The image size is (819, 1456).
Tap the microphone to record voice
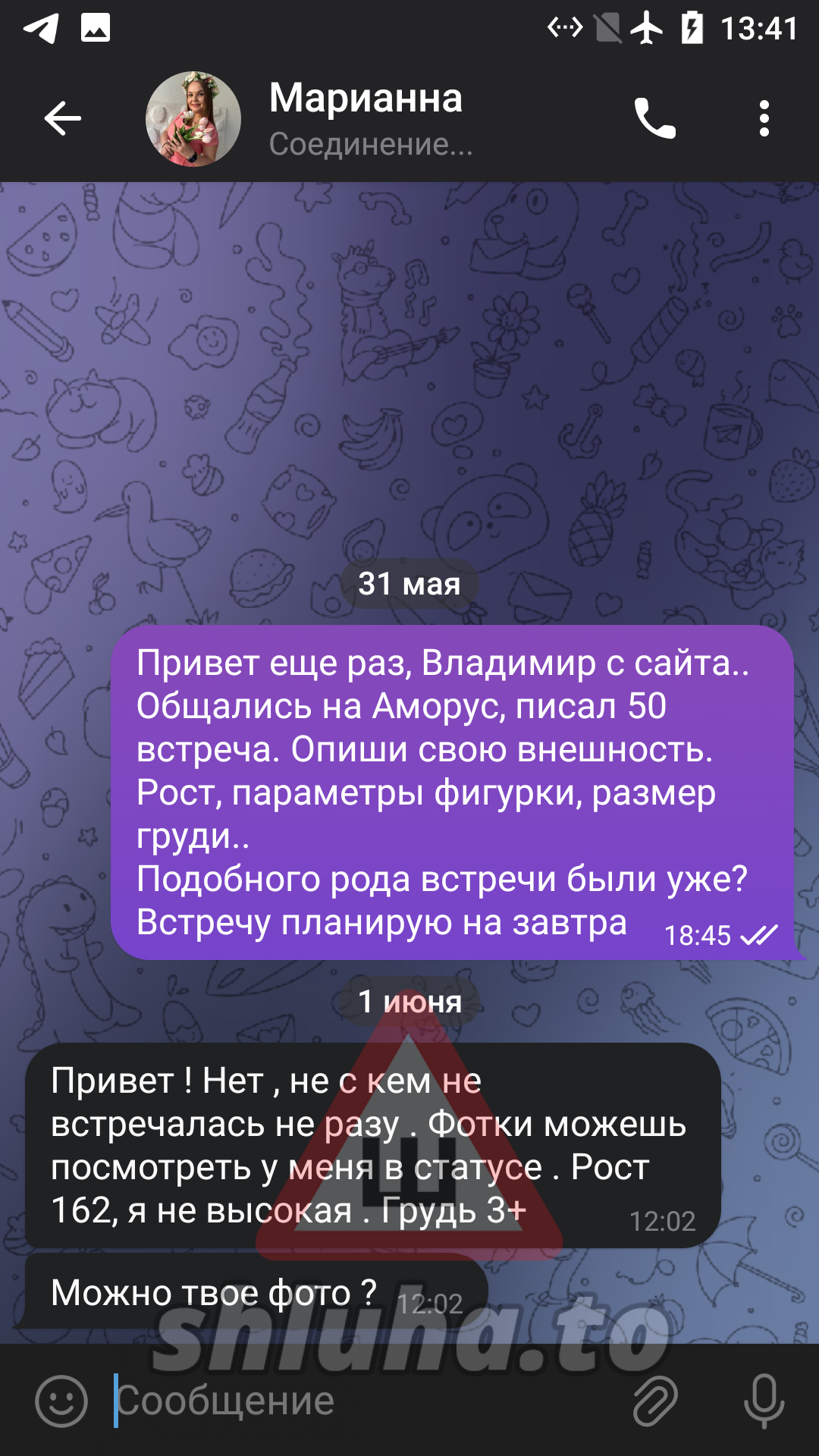point(764,1401)
